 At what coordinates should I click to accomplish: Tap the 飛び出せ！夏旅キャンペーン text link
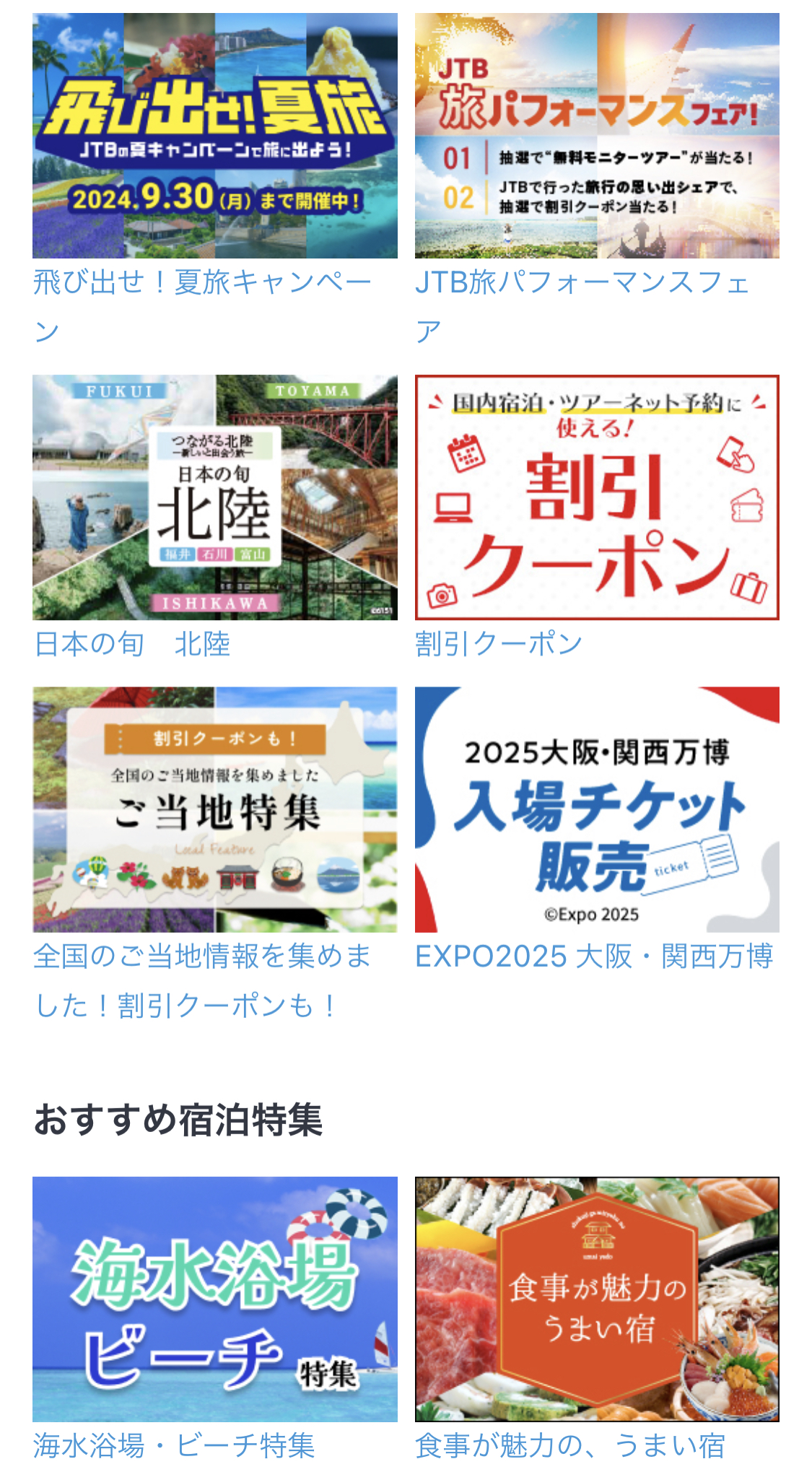pyautogui.click(x=203, y=306)
